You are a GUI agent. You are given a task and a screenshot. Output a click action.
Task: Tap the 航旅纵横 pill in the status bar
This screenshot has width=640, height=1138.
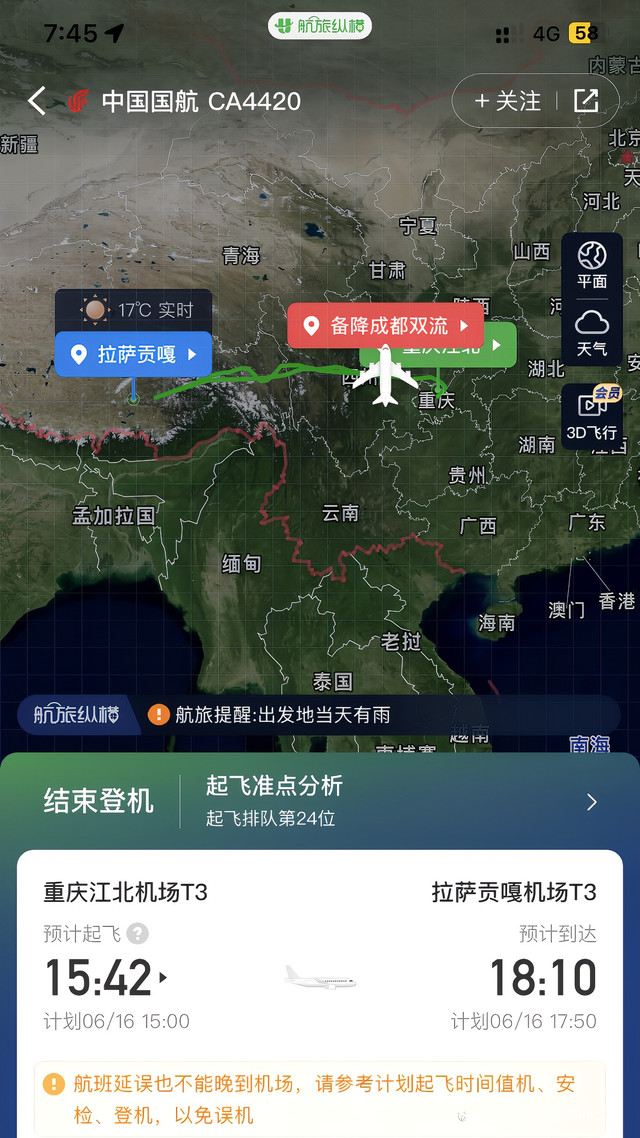[x=320, y=26]
